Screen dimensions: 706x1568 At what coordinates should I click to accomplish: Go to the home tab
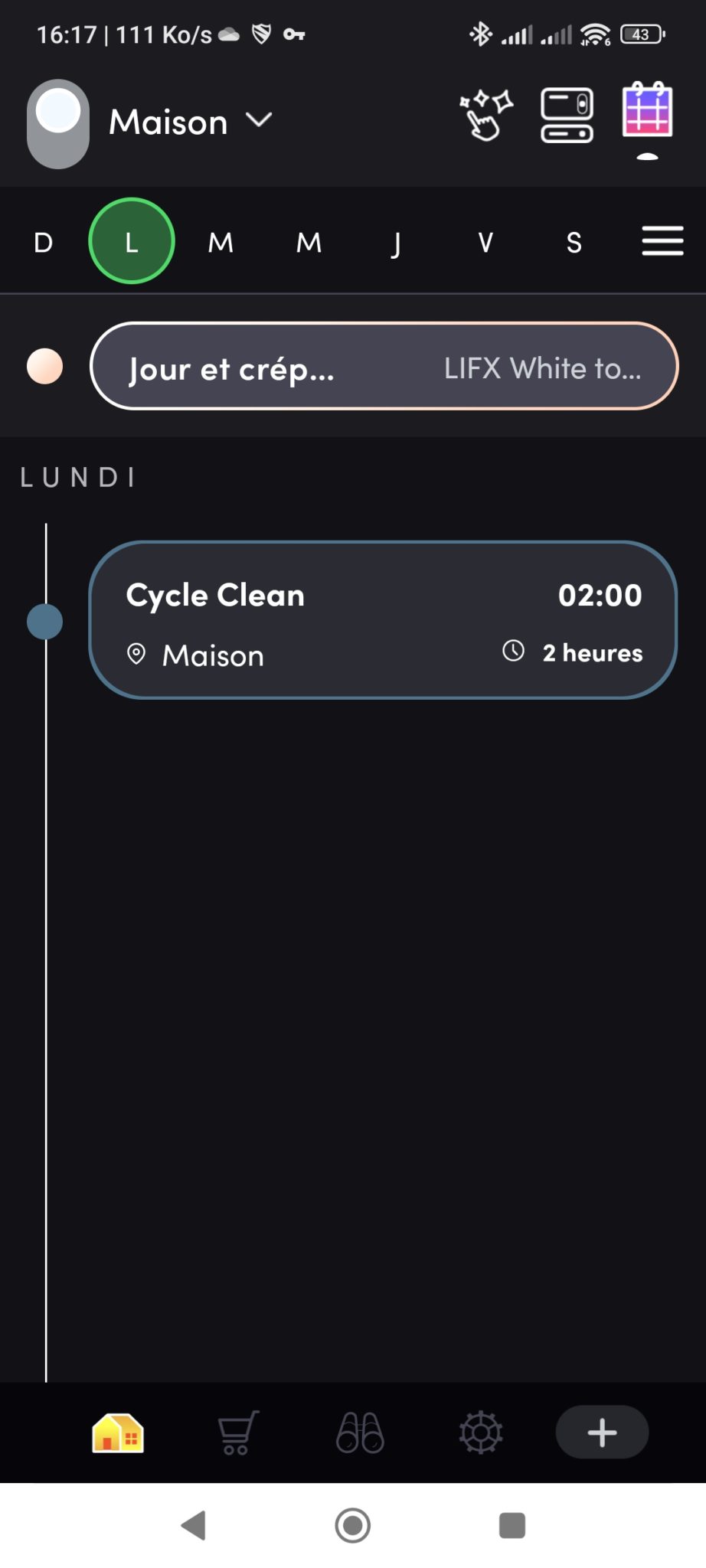pos(118,1432)
